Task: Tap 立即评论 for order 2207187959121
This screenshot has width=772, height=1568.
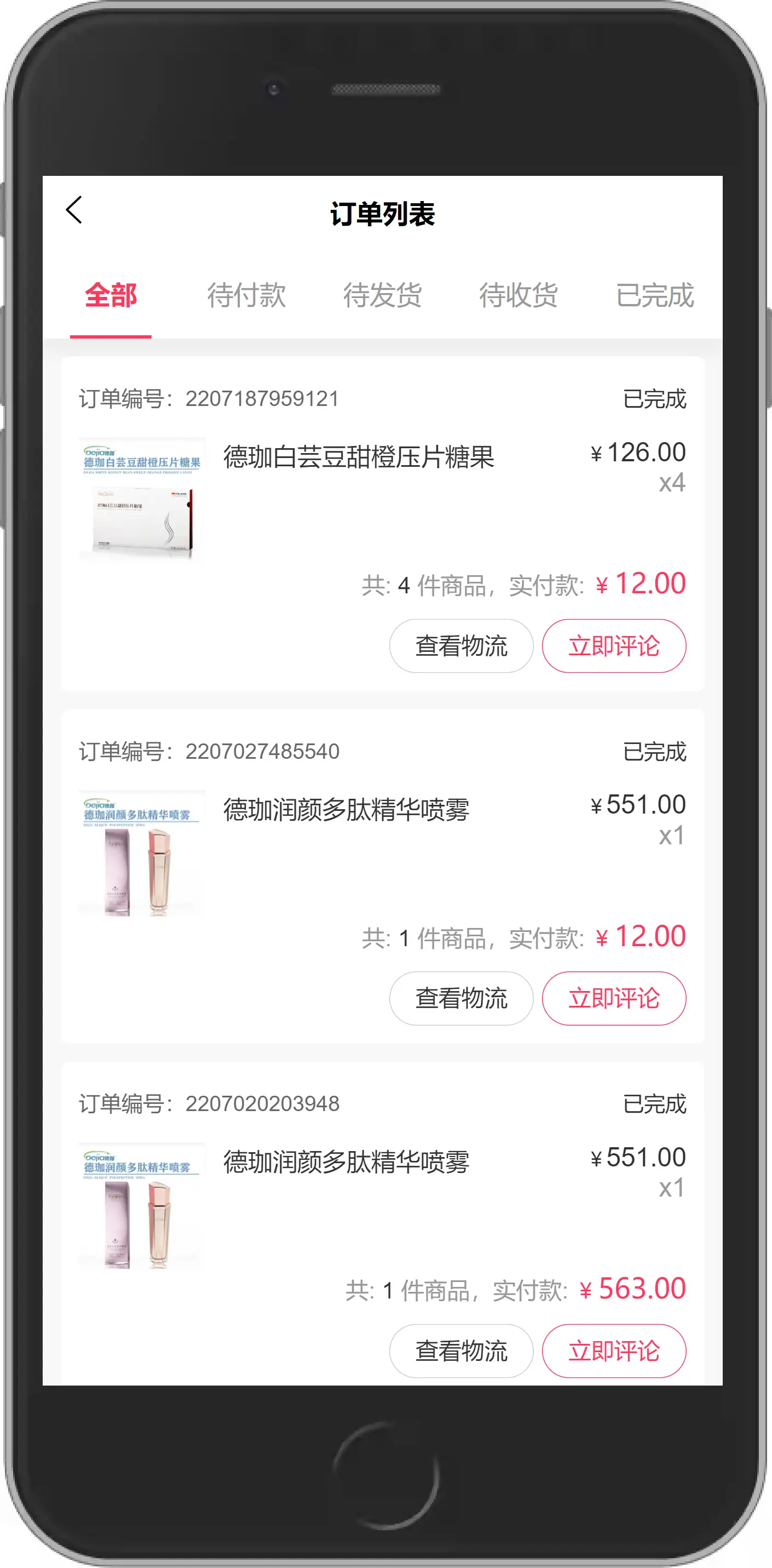Action: click(x=614, y=646)
